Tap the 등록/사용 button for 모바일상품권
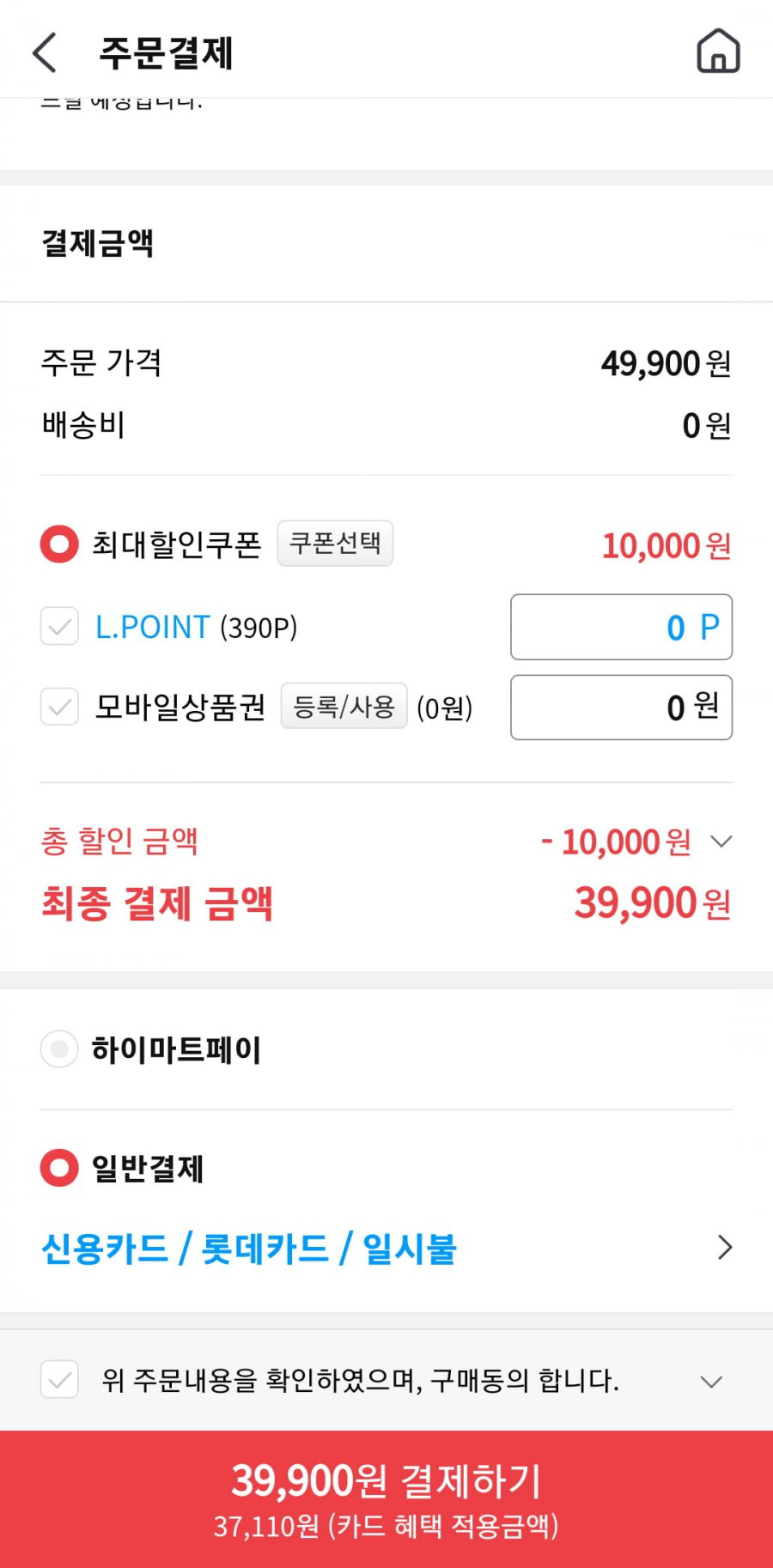The image size is (773, 1568). pos(344,706)
